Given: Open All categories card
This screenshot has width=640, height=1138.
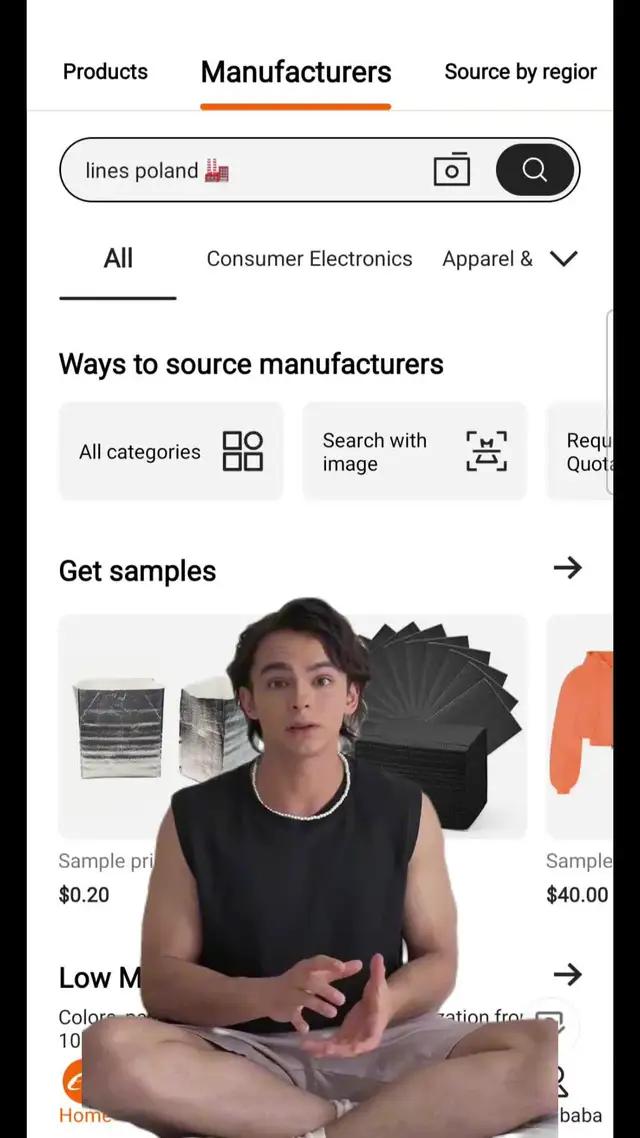Looking at the screenshot, I should [171, 452].
